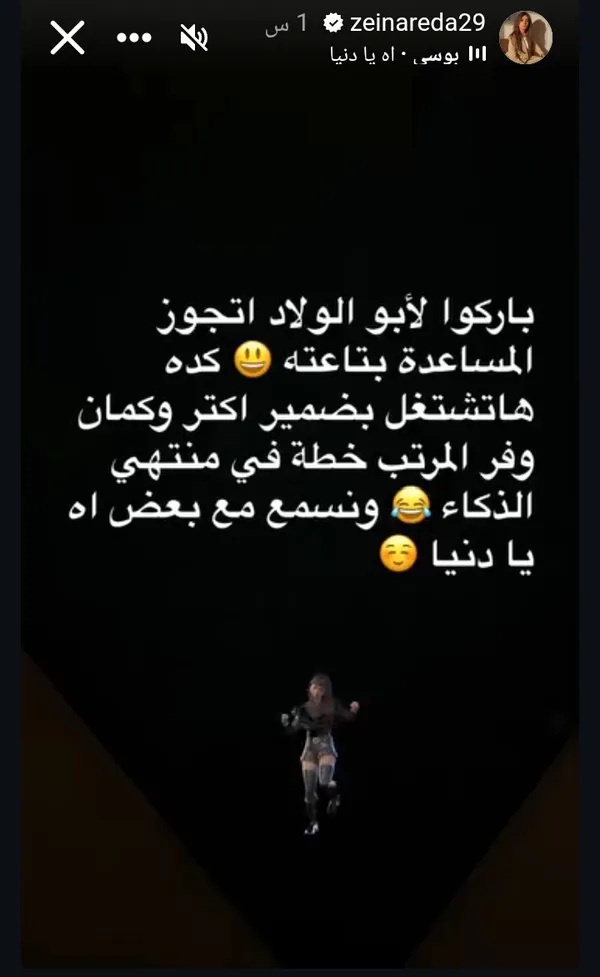Viewport: 600px width, 977px height.
Task: Unmute the story sound
Action: (193, 38)
